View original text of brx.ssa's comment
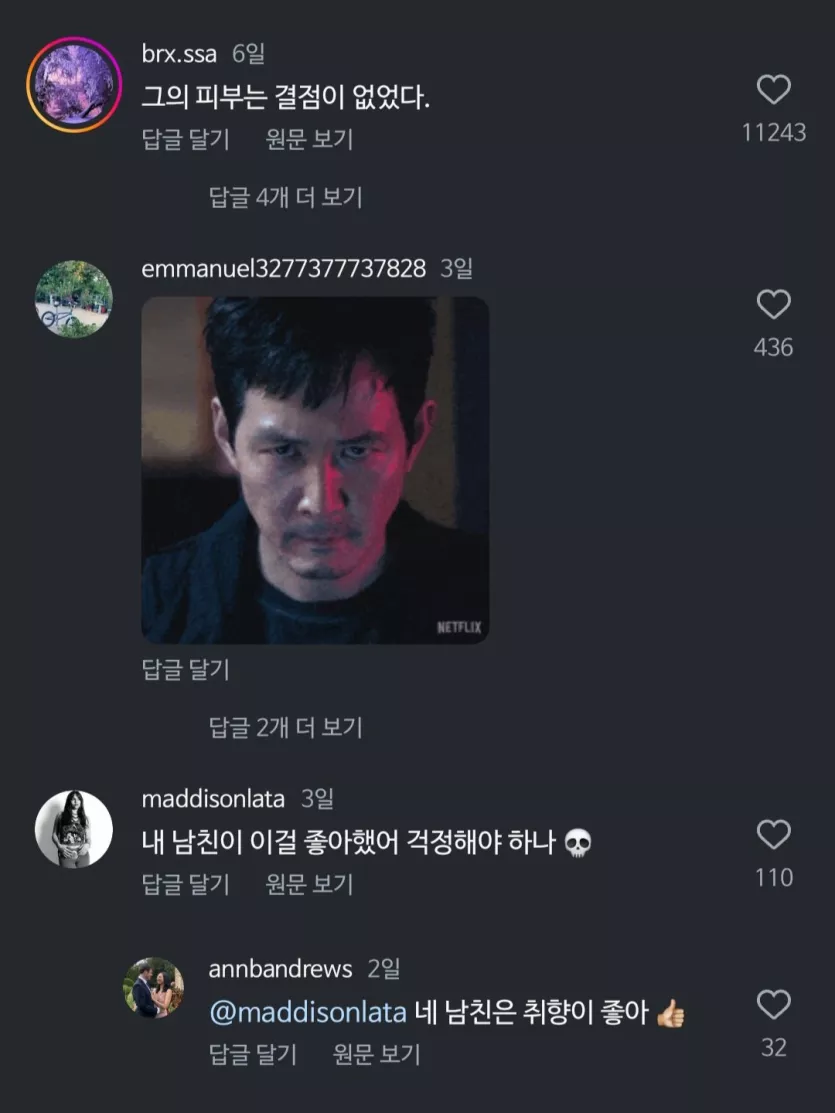The width and height of the screenshot is (835, 1113). click(x=309, y=140)
